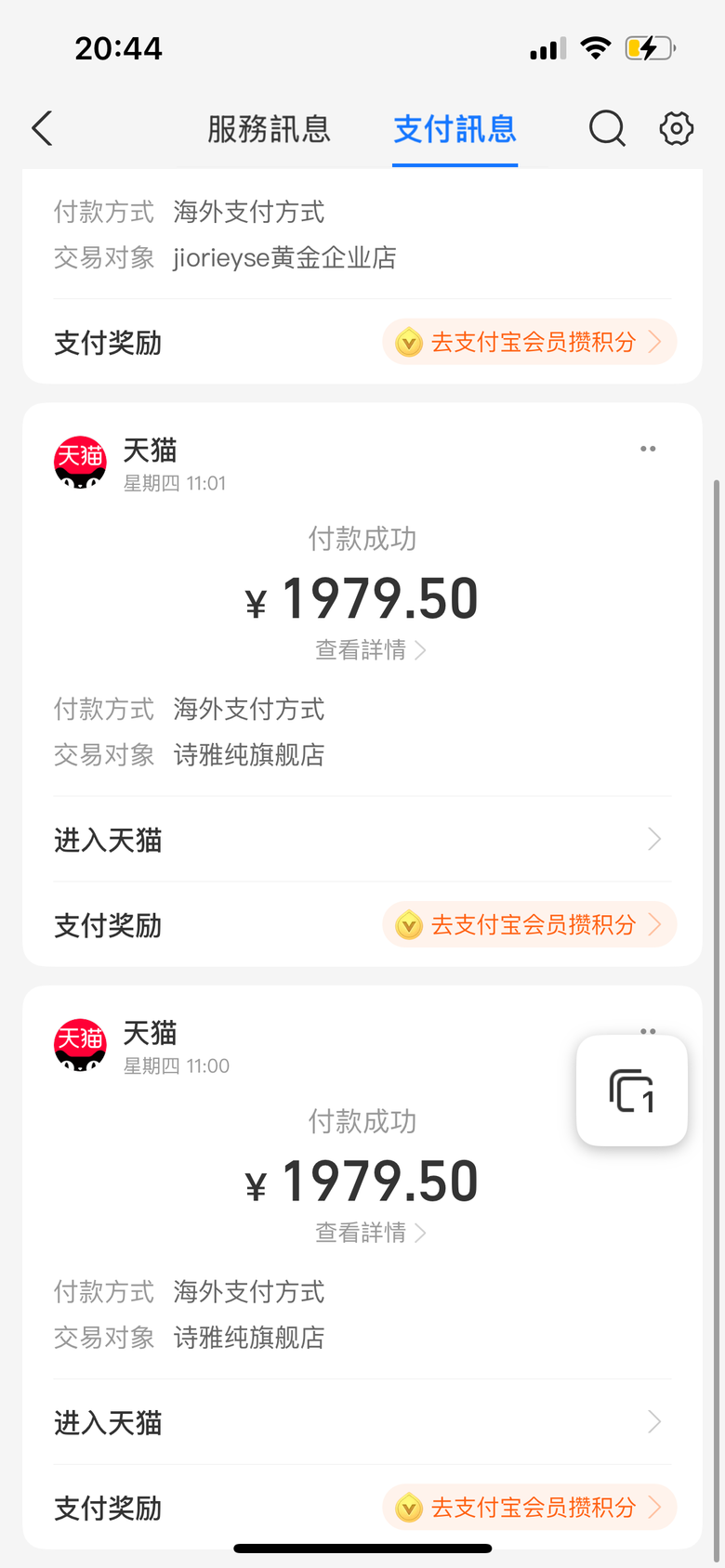Screen dimensions: 725x1568
Task: Tap the 天猫 avatar of the 11:00 message
Action: [x=80, y=1044]
